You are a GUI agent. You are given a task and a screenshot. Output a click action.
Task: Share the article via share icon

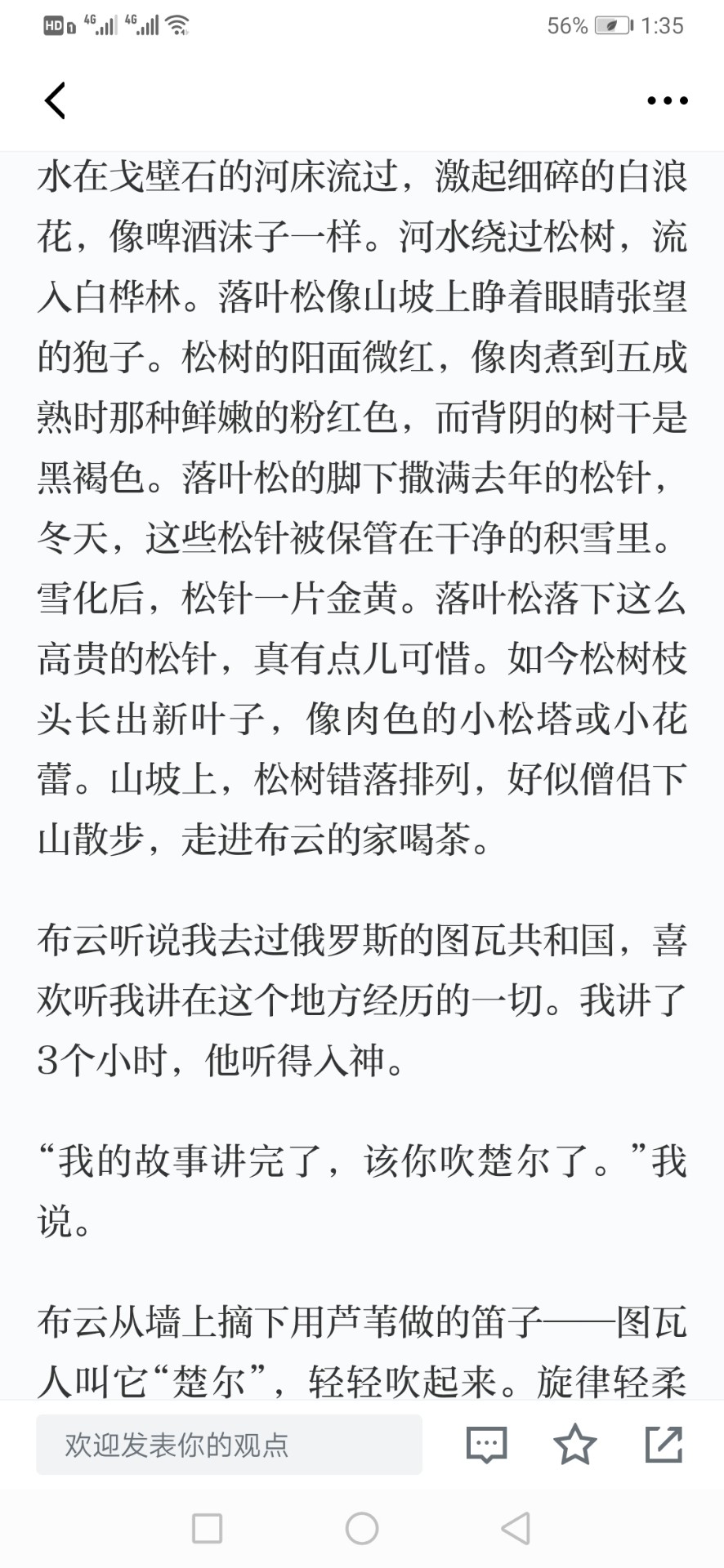point(664,1444)
